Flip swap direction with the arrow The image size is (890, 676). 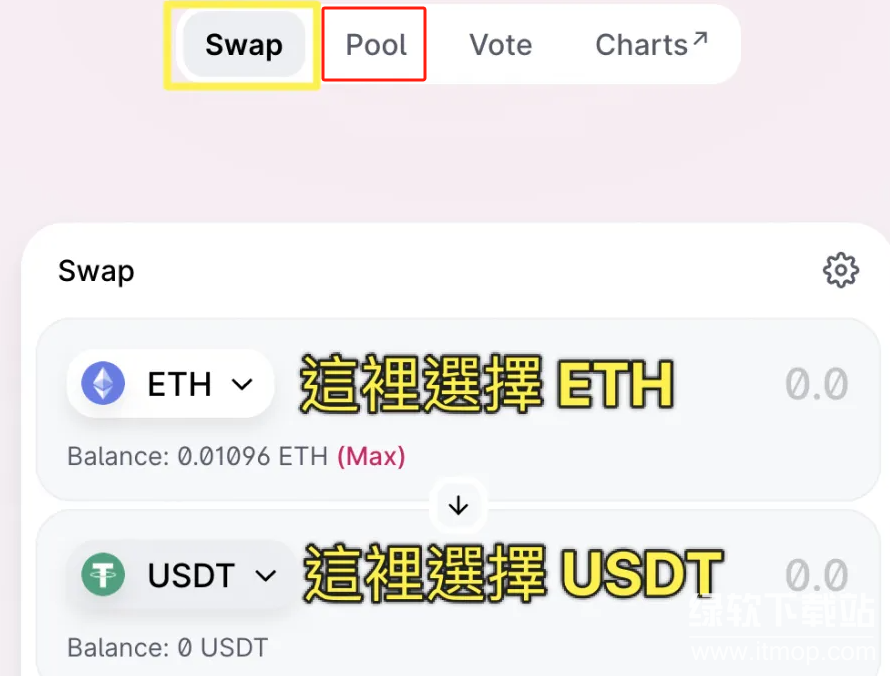(x=458, y=506)
